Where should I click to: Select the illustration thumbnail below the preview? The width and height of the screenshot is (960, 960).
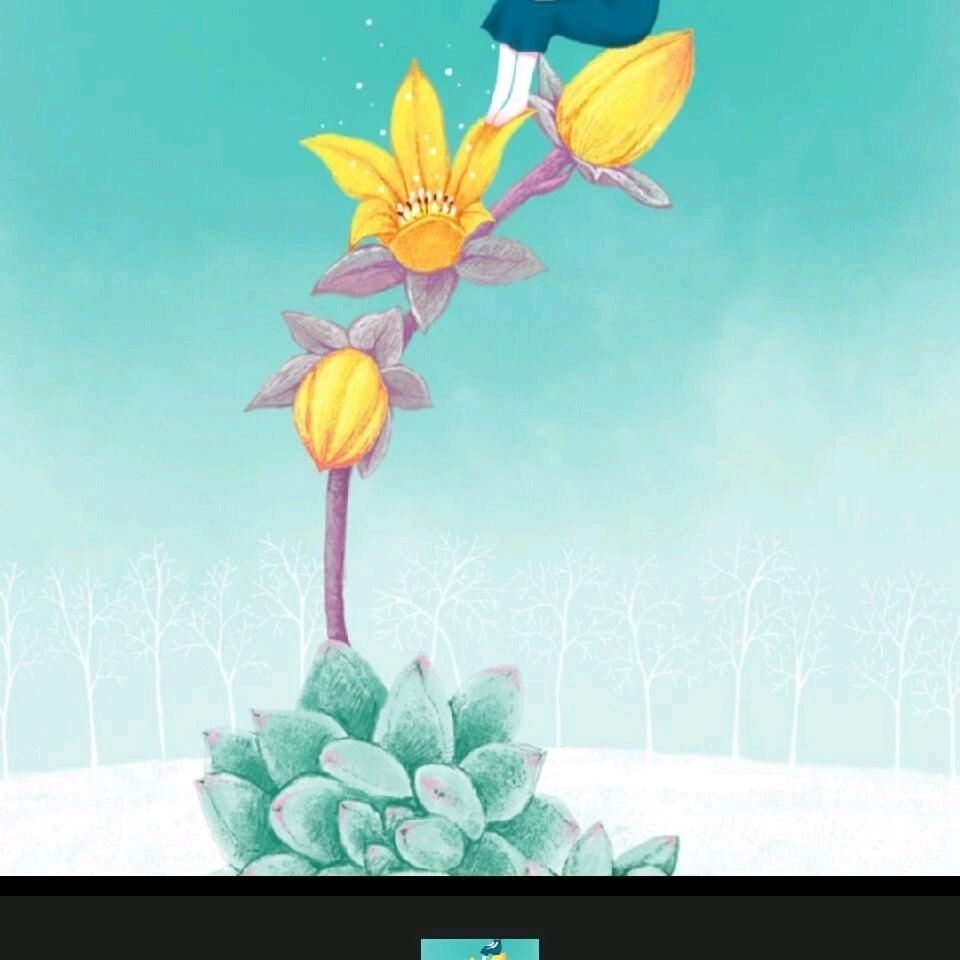coord(480,948)
